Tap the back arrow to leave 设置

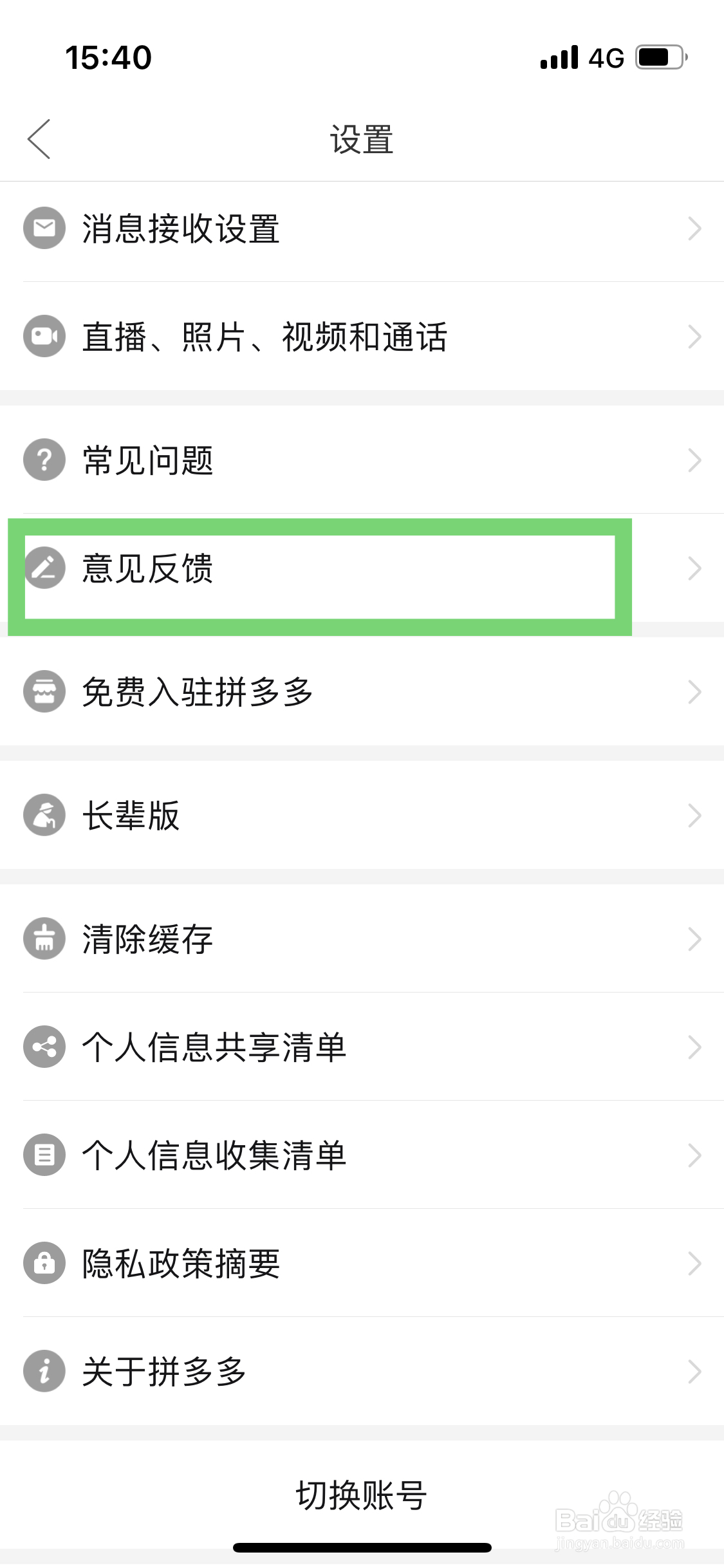pyautogui.click(x=39, y=138)
